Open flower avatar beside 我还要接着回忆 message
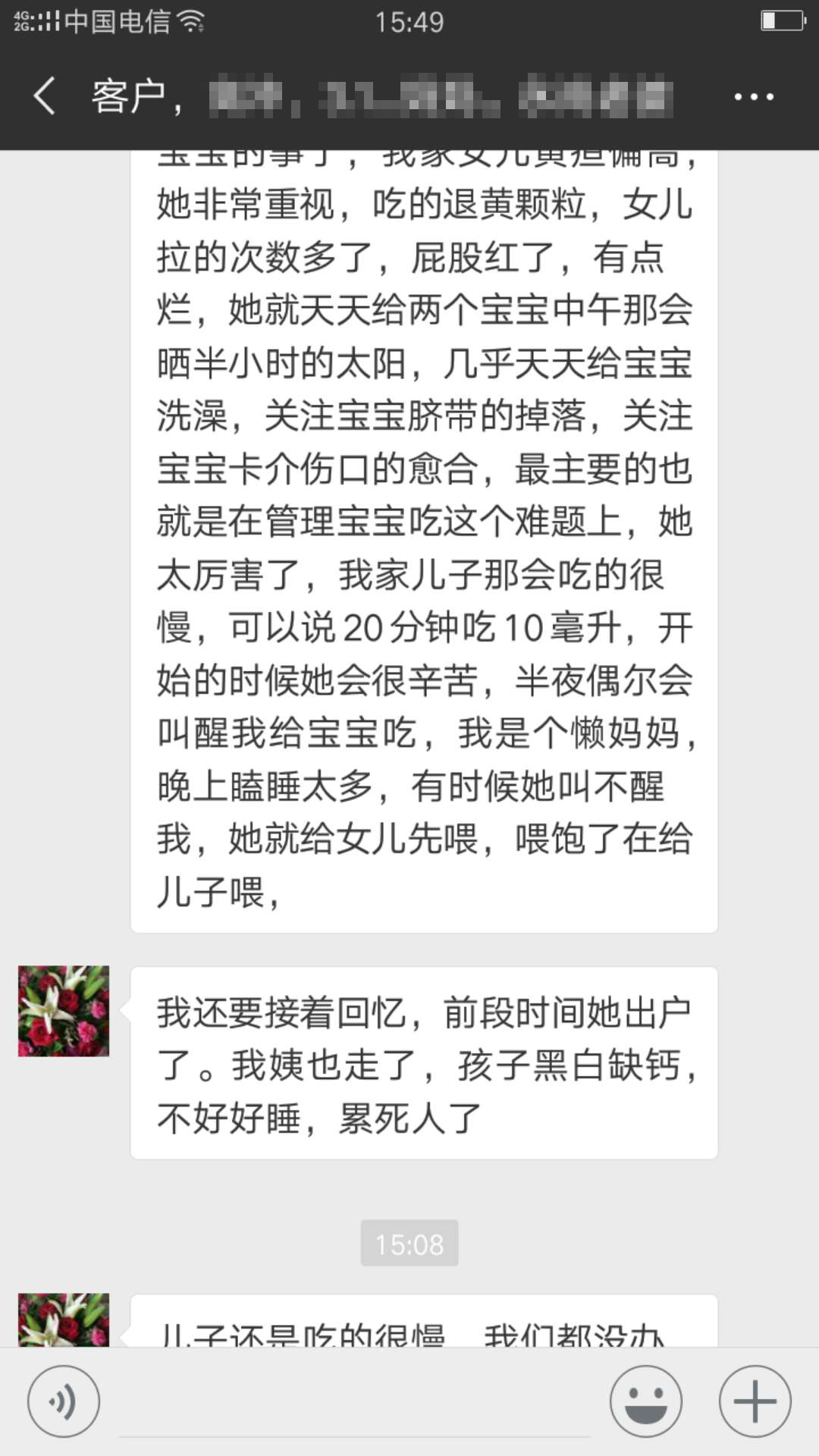Viewport: 819px width, 1456px height. 64,1011
